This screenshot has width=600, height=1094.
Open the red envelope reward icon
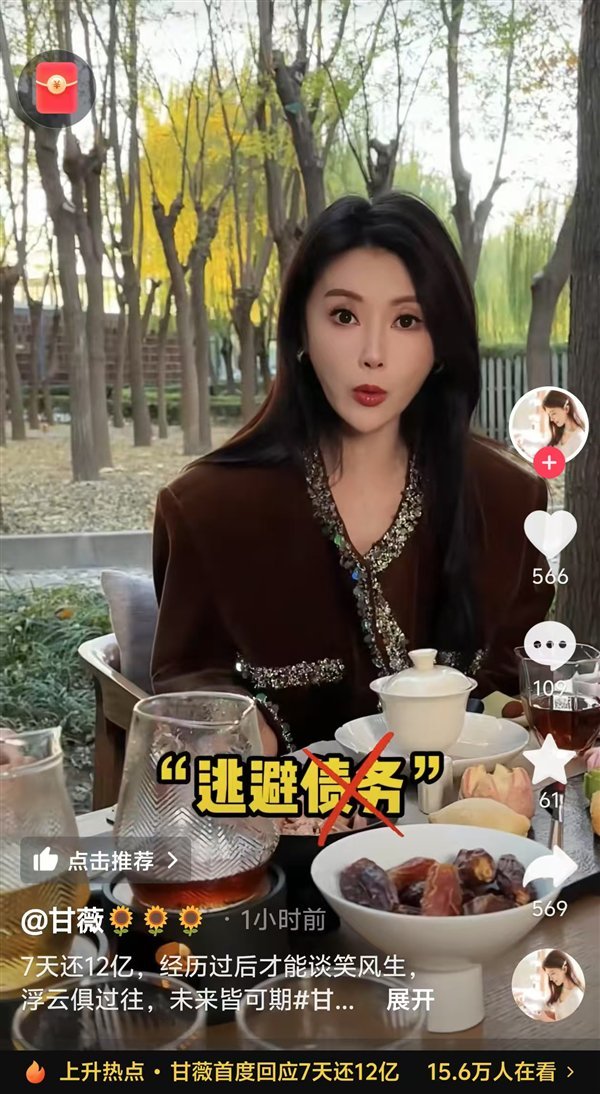tap(56, 89)
